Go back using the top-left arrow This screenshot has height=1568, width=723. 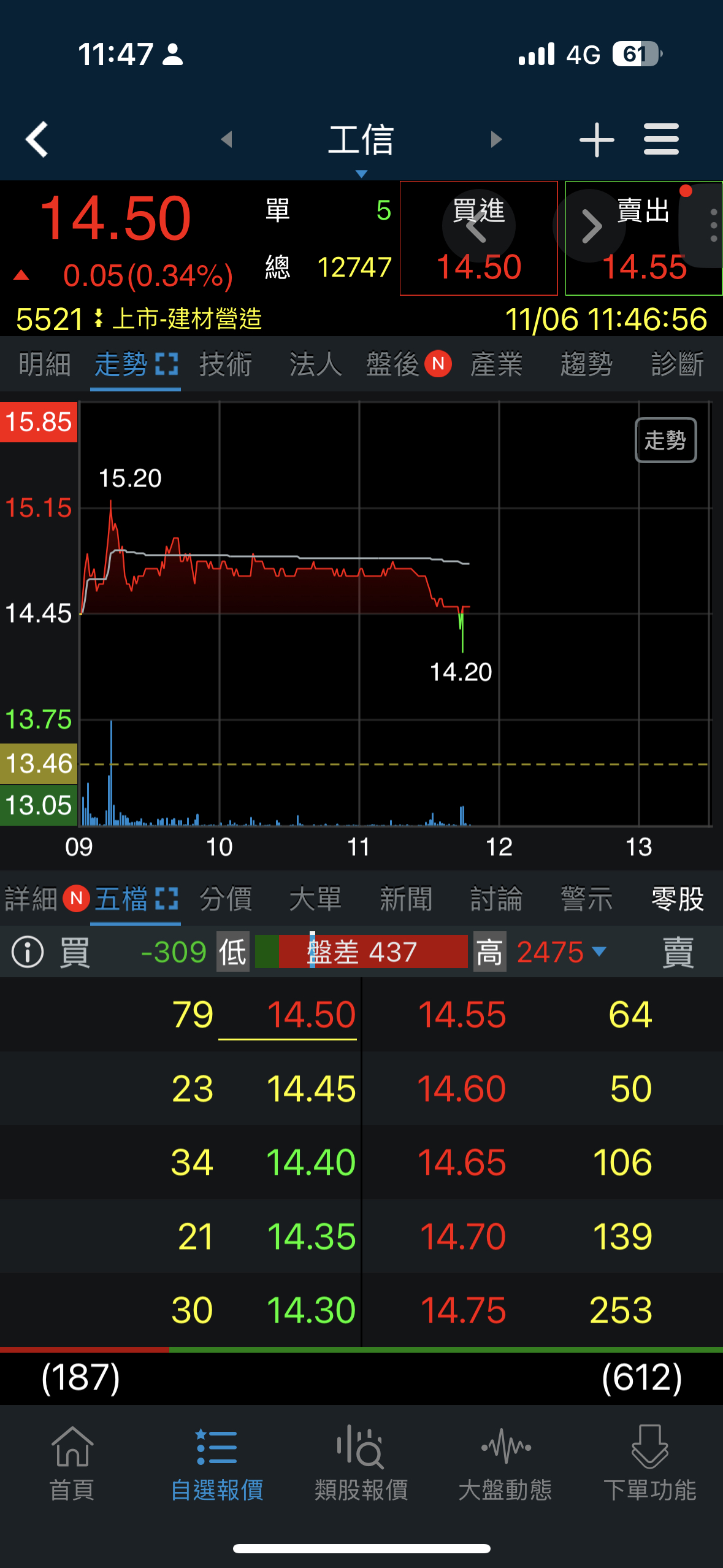[x=37, y=139]
